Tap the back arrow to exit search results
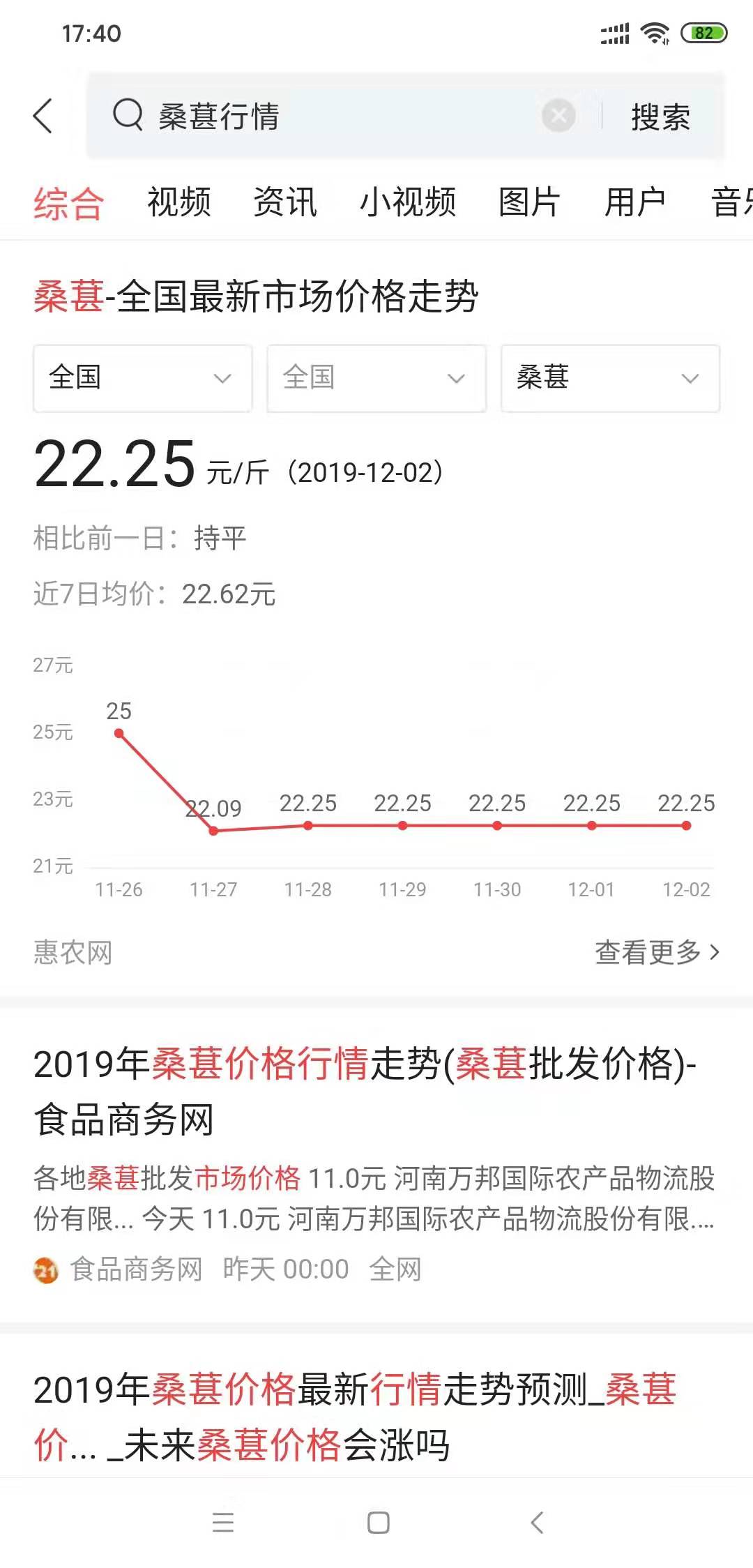 (43, 116)
